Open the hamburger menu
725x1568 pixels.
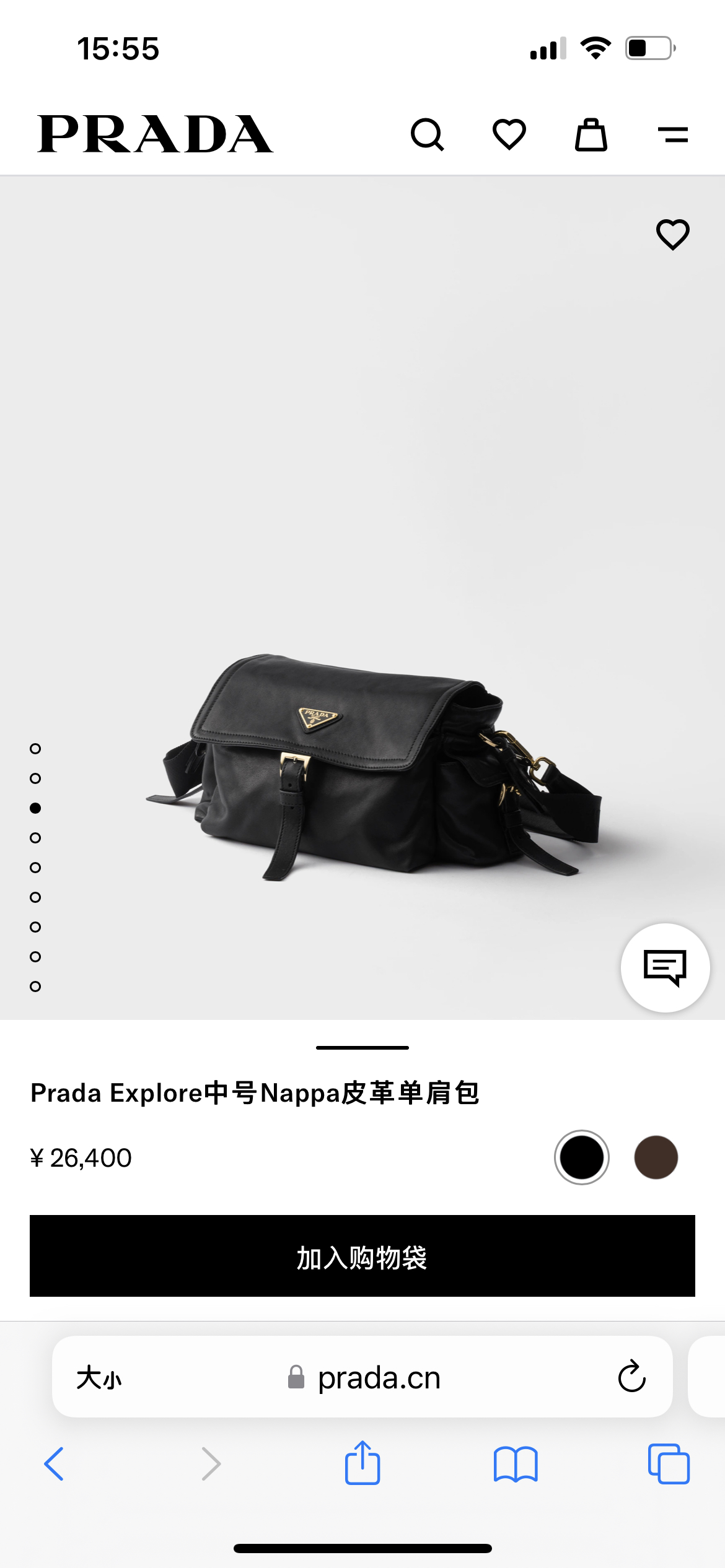[672, 134]
